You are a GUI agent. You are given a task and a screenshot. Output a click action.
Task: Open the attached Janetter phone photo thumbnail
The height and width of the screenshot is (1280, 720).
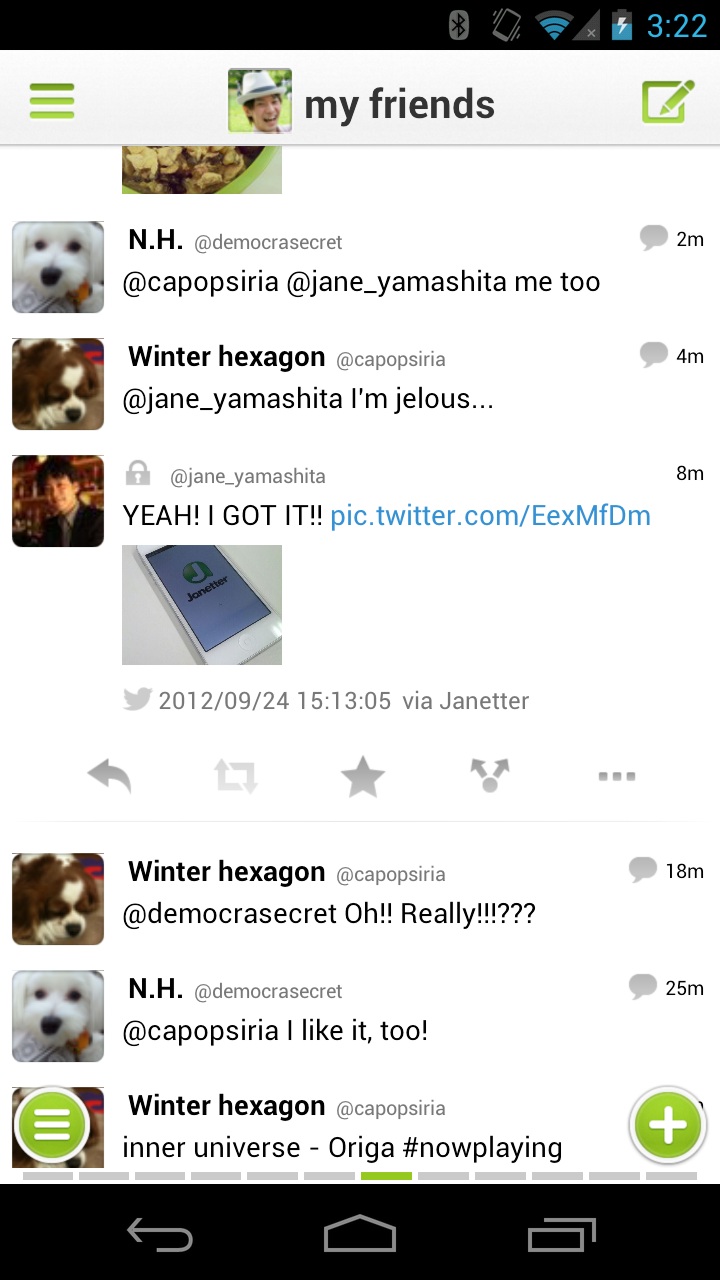(x=201, y=604)
